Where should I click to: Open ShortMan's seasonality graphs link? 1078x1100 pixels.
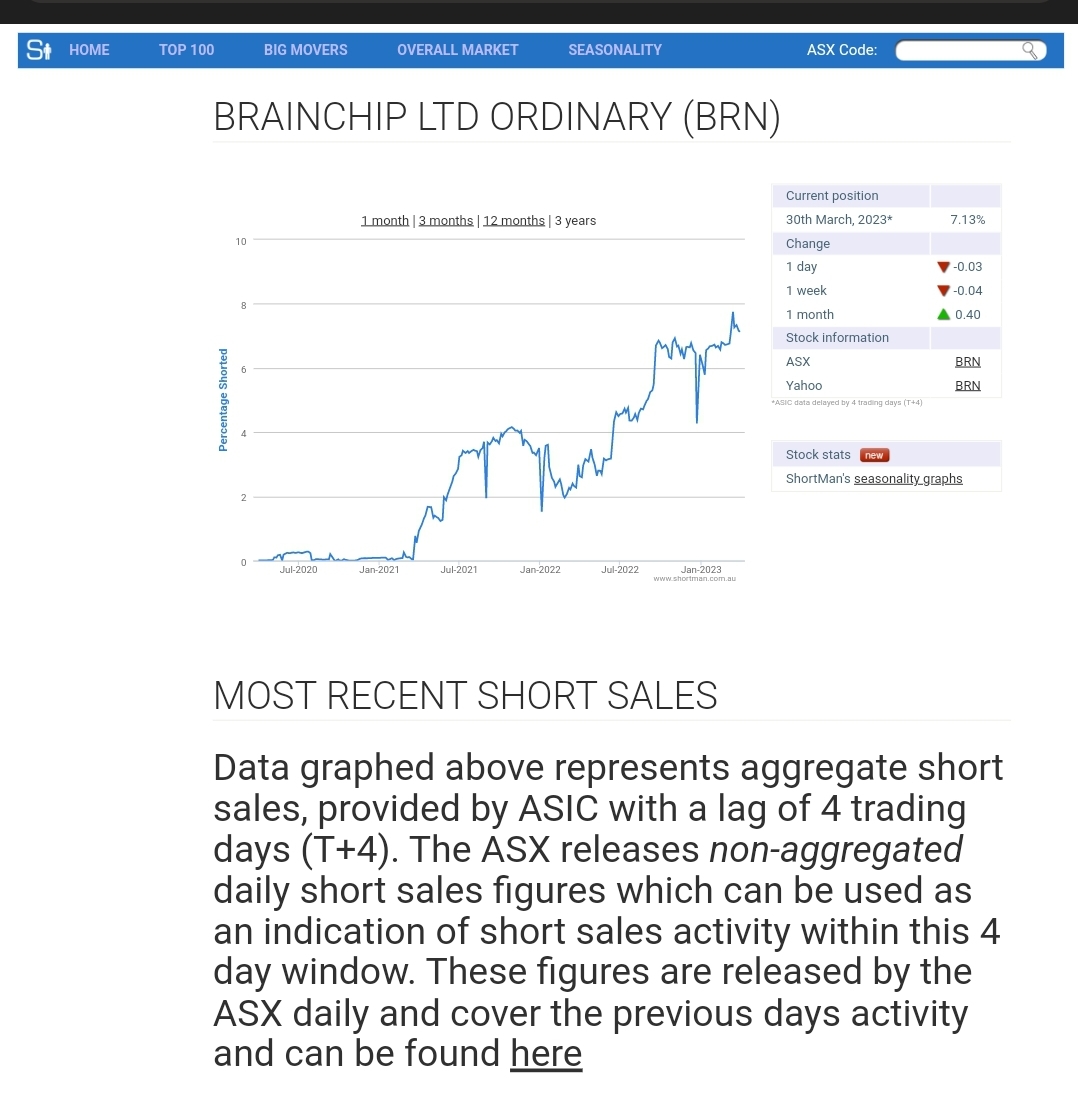tap(908, 479)
